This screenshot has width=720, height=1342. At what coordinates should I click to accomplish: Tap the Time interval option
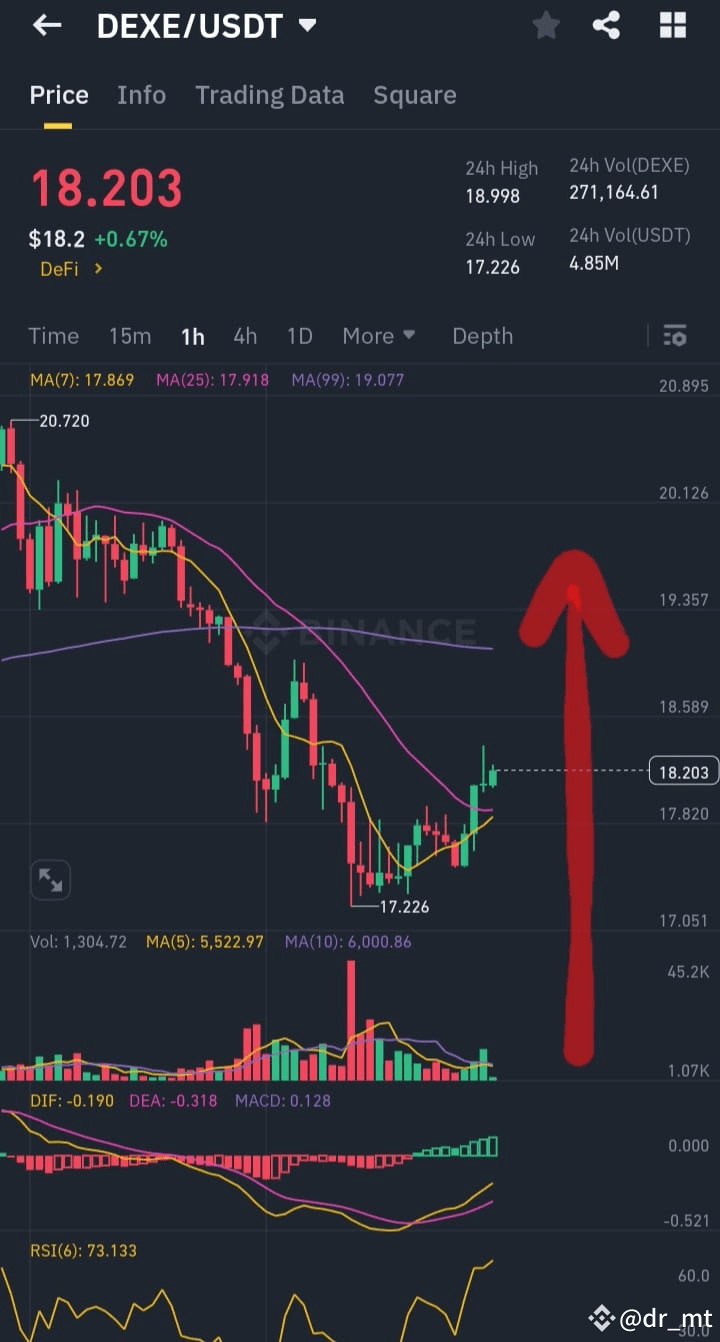pyautogui.click(x=53, y=336)
